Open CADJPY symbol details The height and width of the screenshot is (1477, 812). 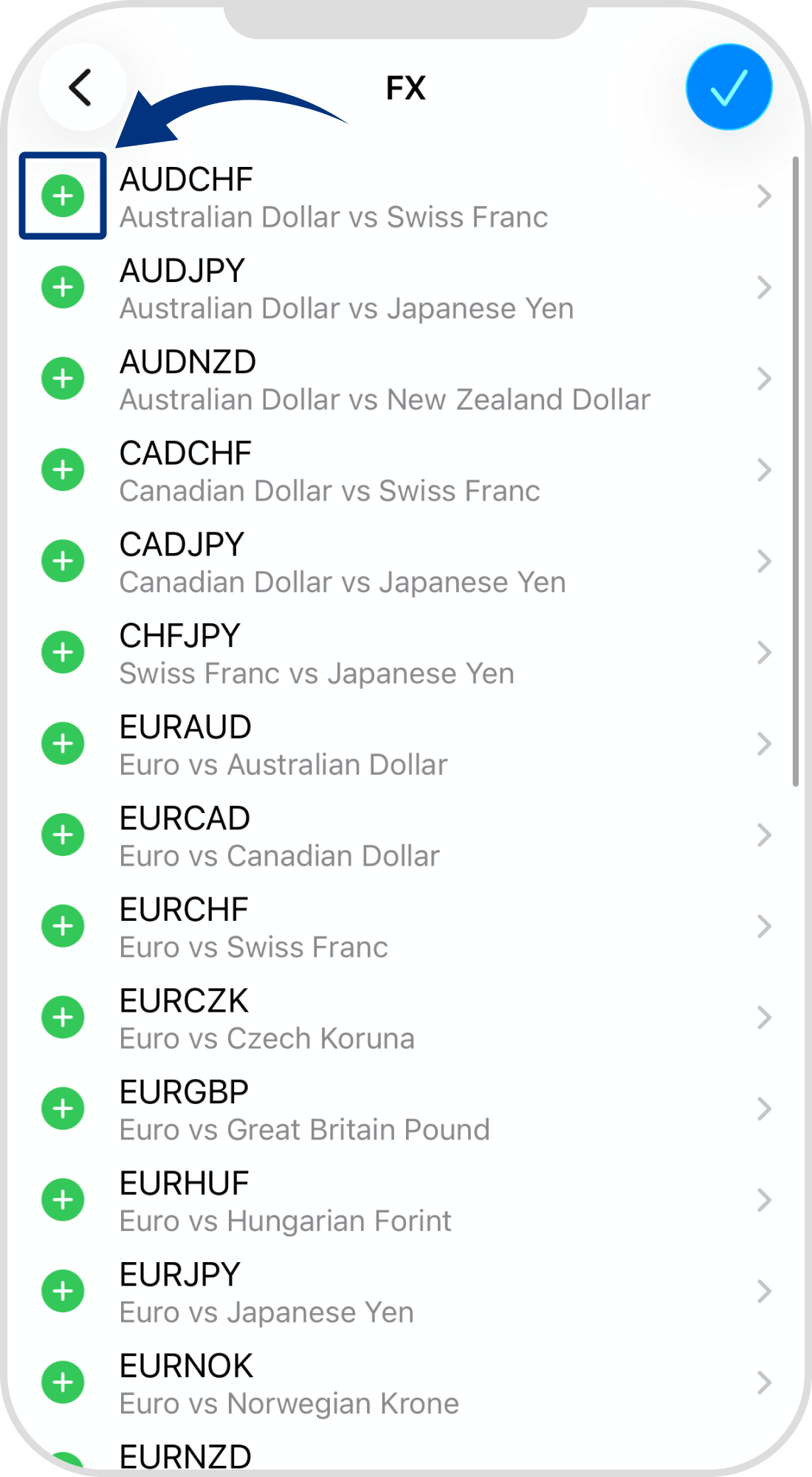pyautogui.click(x=764, y=562)
